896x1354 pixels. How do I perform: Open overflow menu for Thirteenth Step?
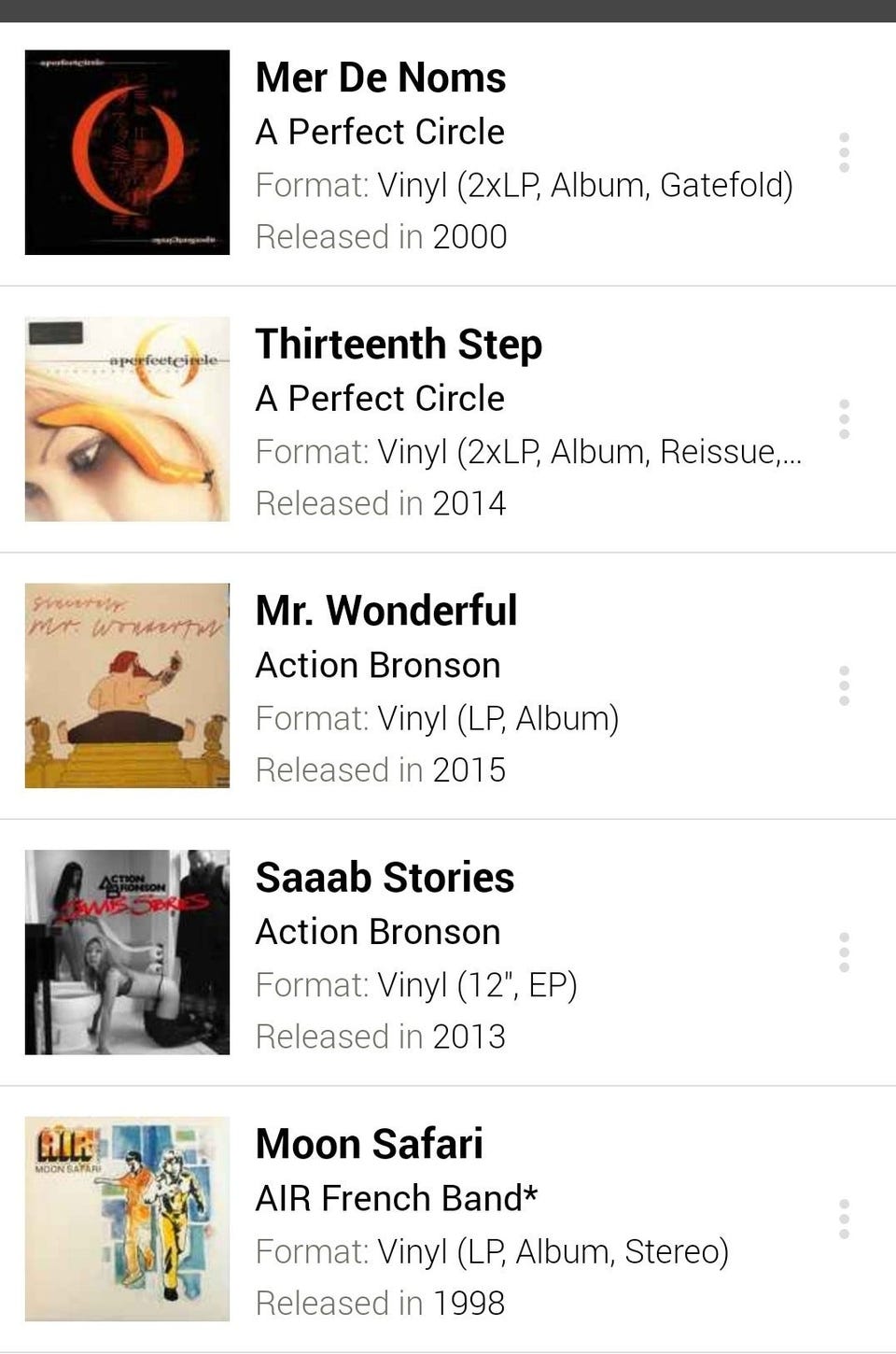coord(844,419)
